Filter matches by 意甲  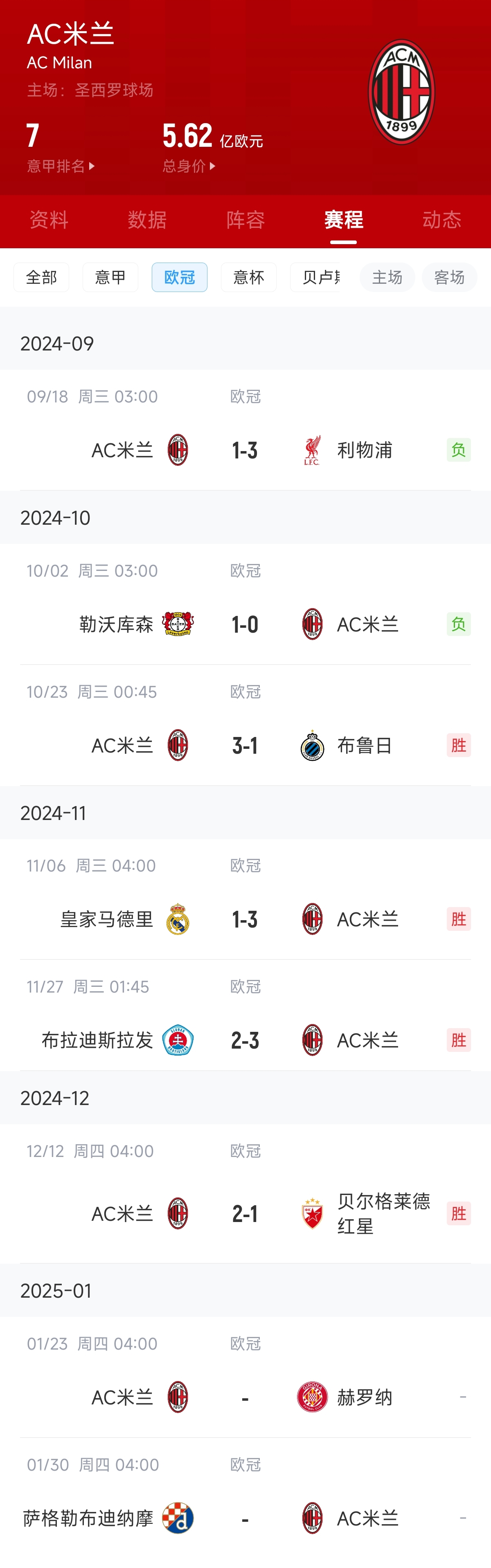pyautogui.click(x=110, y=278)
